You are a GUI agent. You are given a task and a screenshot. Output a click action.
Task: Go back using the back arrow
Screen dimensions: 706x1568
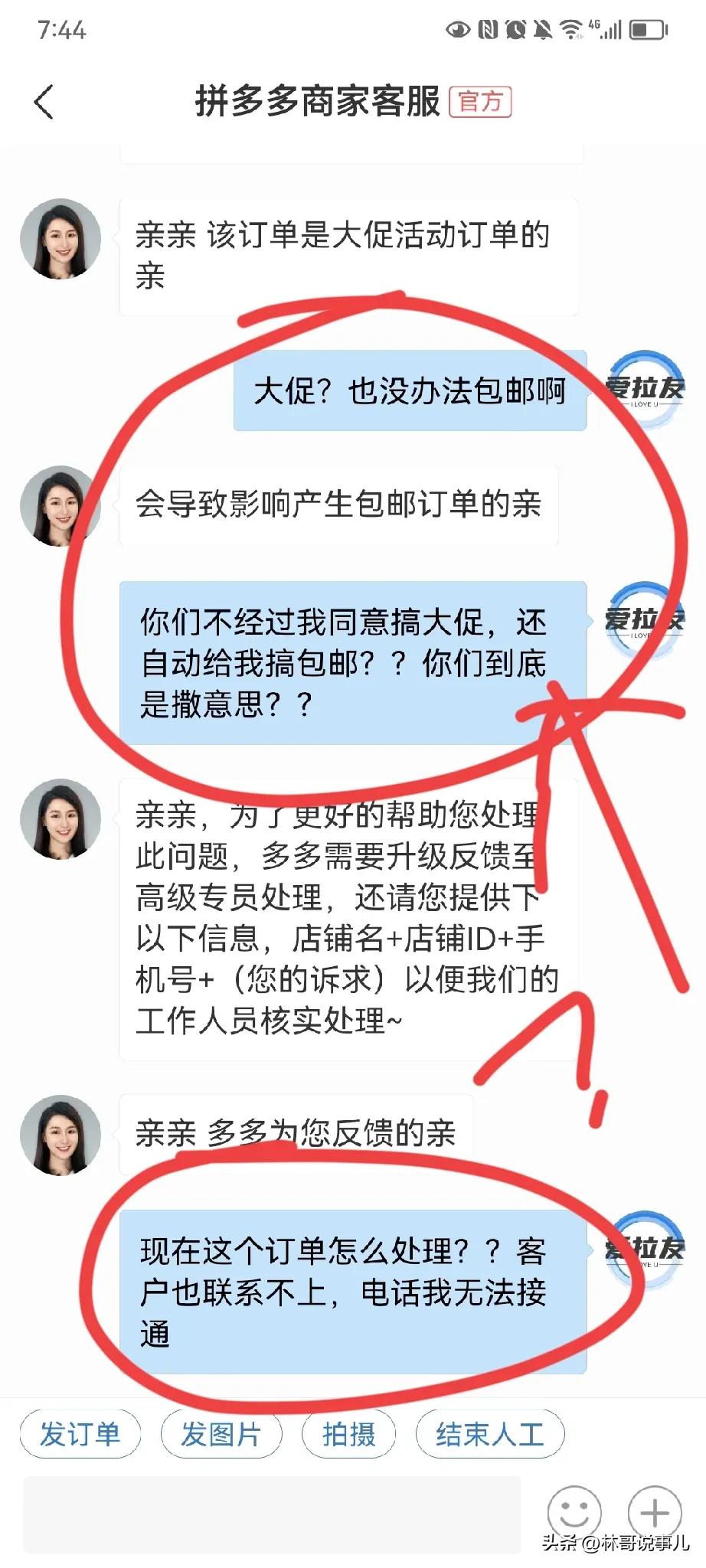[44, 103]
